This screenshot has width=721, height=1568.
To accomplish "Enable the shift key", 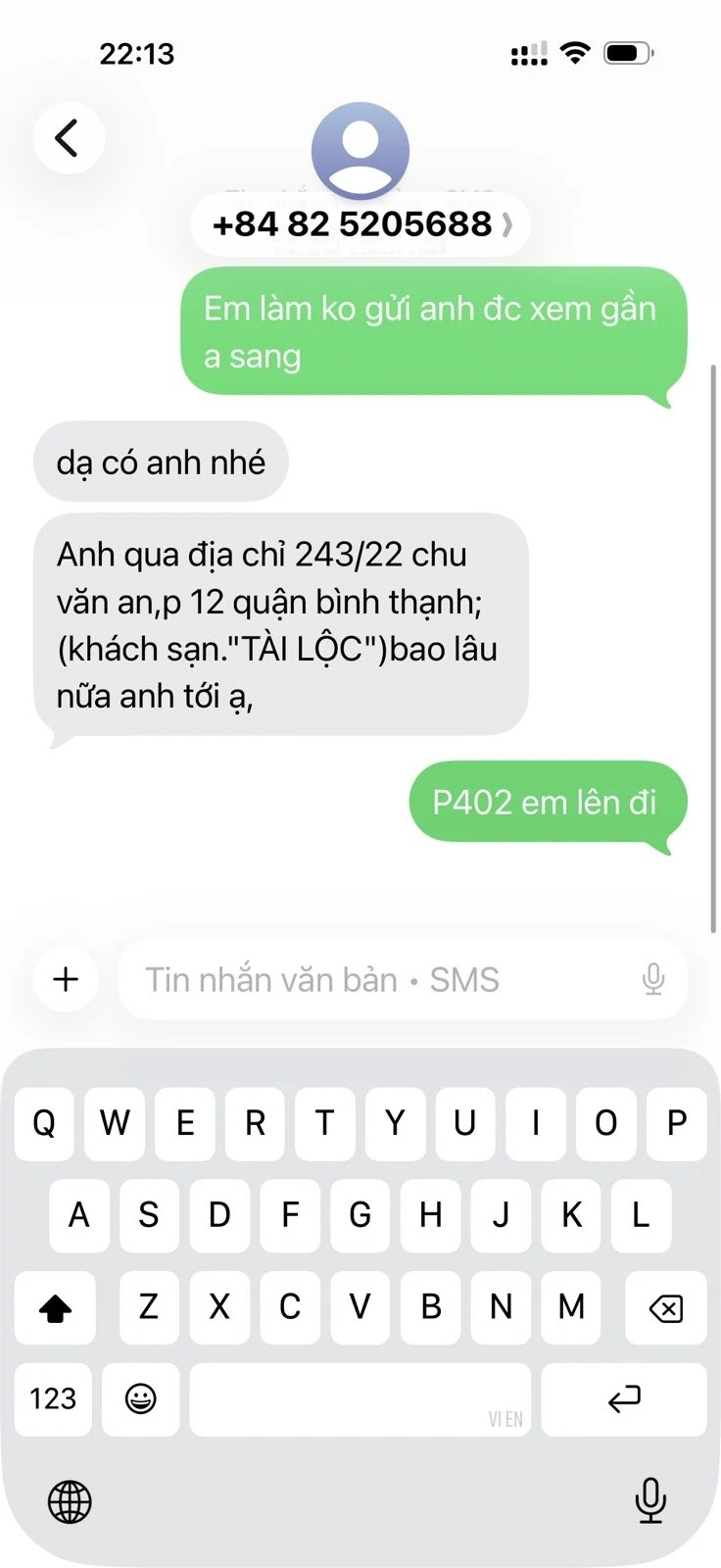I will pyautogui.click(x=55, y=1307).
